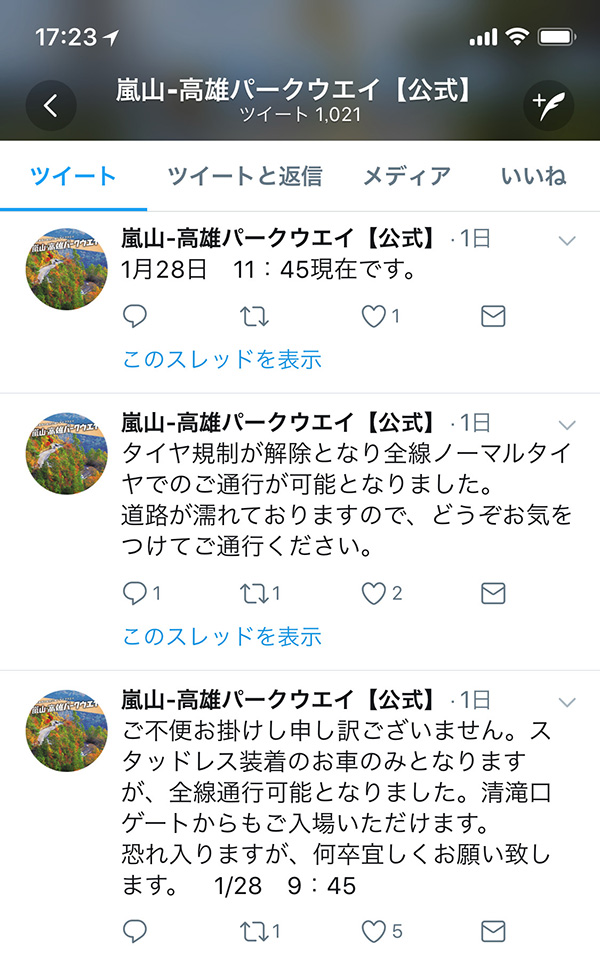This screenshot has height=958, width=600.
Task: Compose a new tweet
Action: (549, 105)
